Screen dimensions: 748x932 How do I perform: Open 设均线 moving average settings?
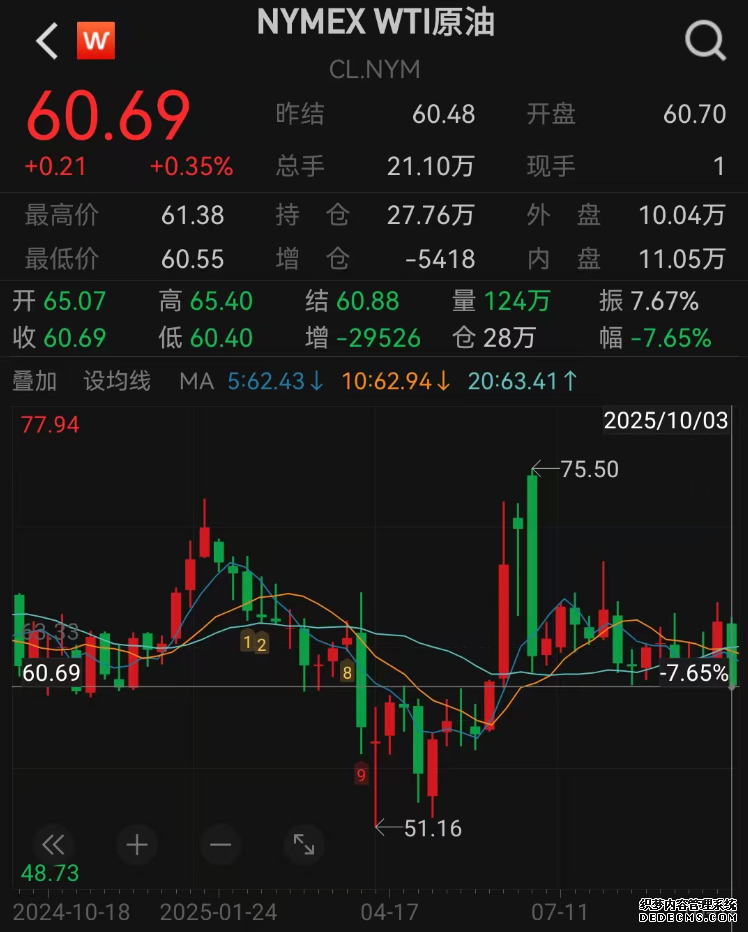click(x=116, y=381)
